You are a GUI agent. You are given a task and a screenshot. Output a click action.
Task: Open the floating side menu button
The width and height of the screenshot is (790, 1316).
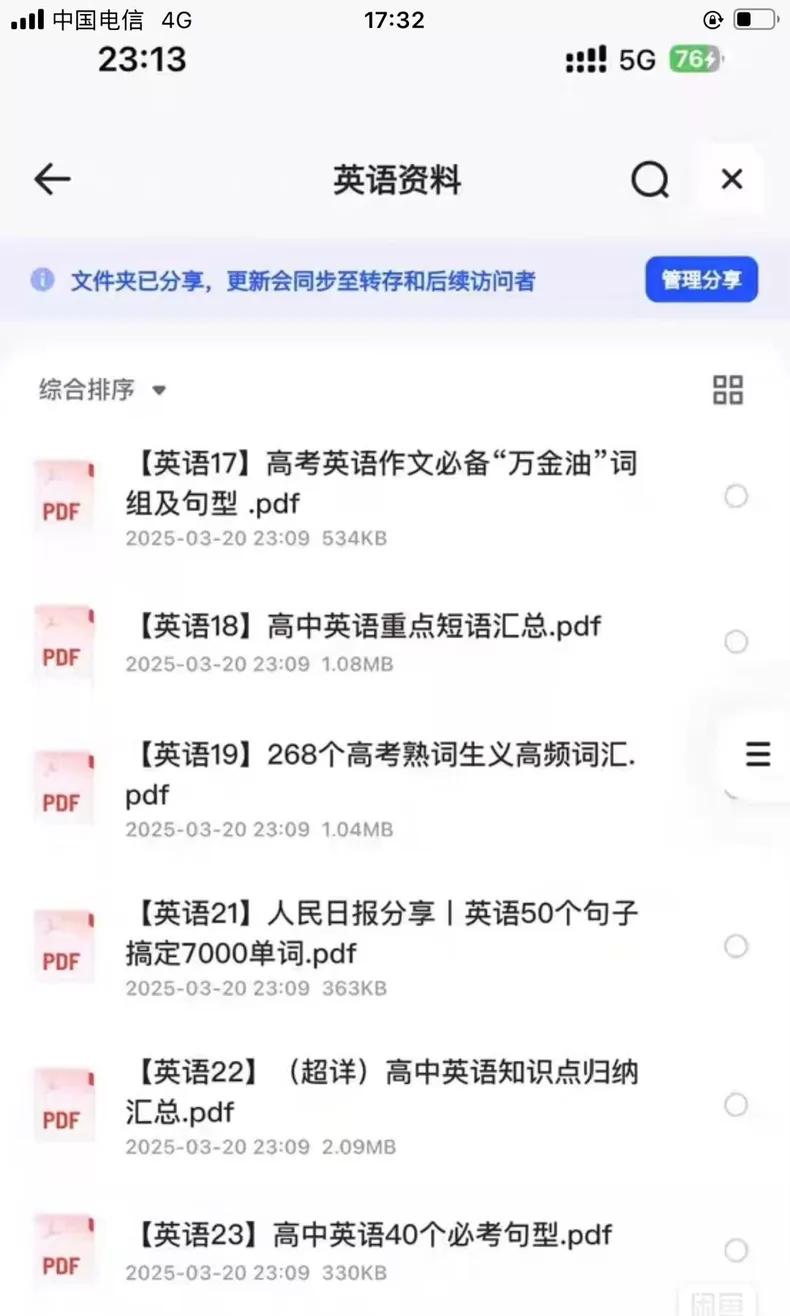[x=758, y=755]
